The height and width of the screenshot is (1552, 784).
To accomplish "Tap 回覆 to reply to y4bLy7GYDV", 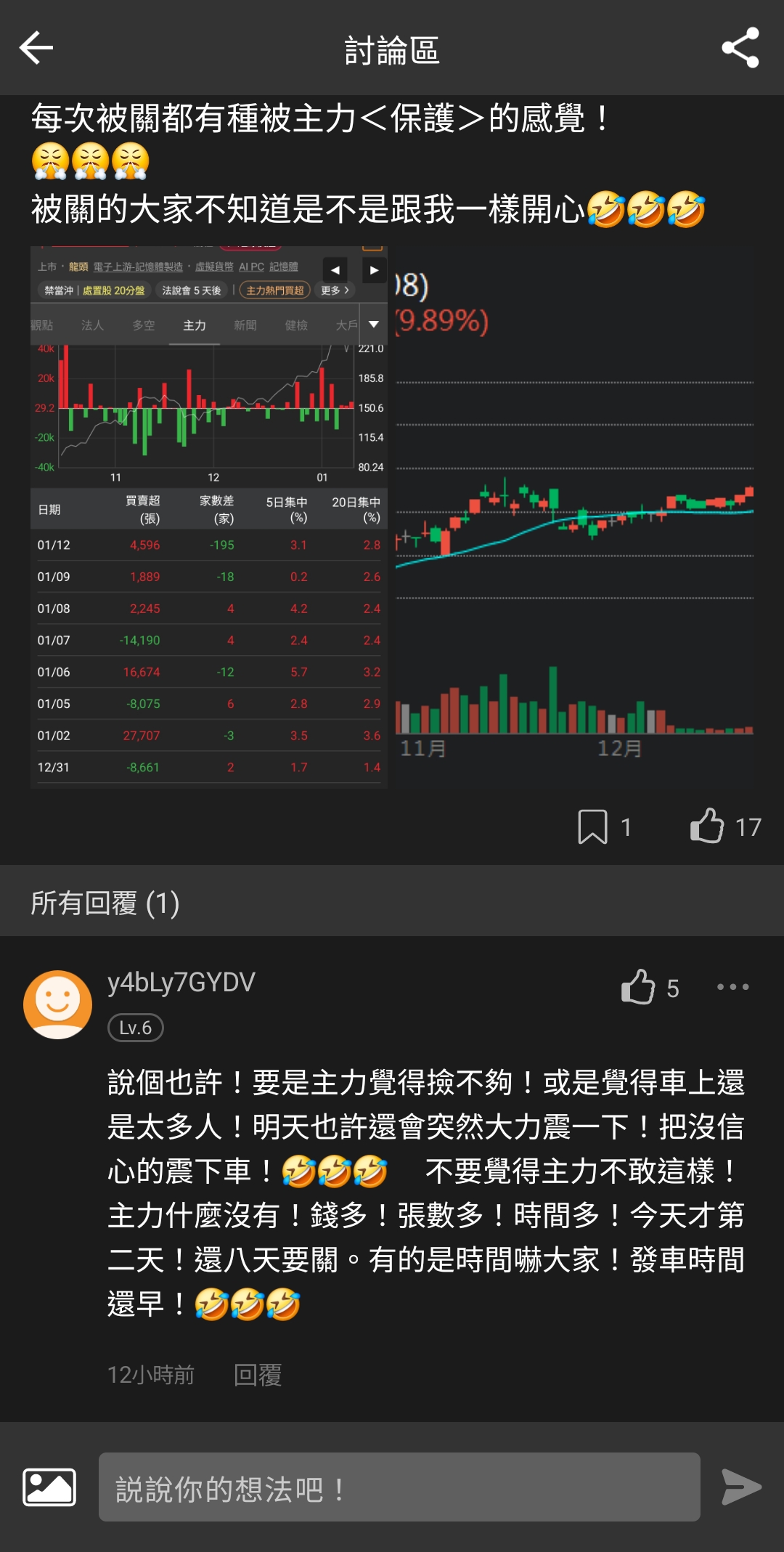I will 258,1375.
